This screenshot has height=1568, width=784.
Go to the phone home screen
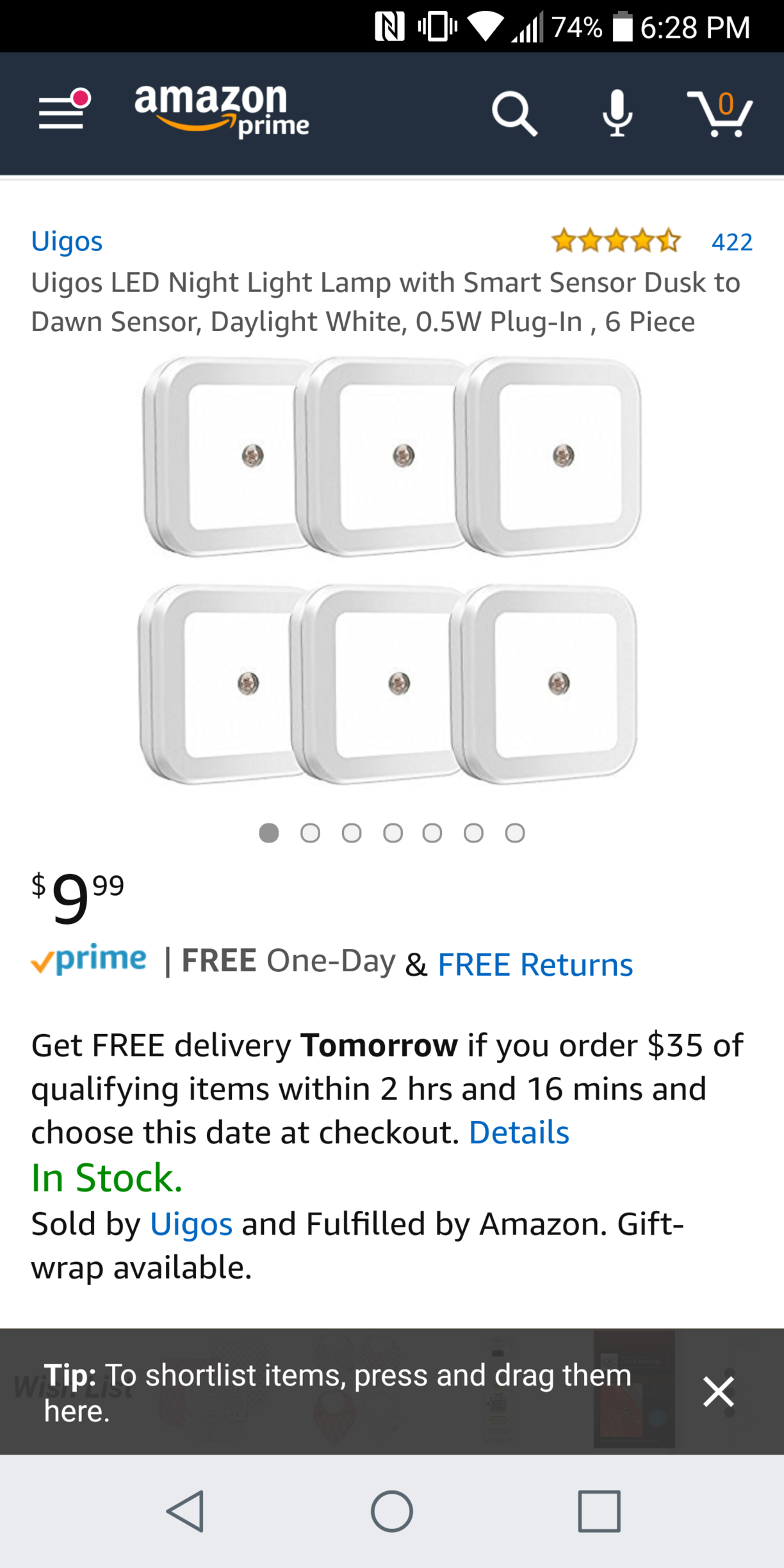[392, 1511]
